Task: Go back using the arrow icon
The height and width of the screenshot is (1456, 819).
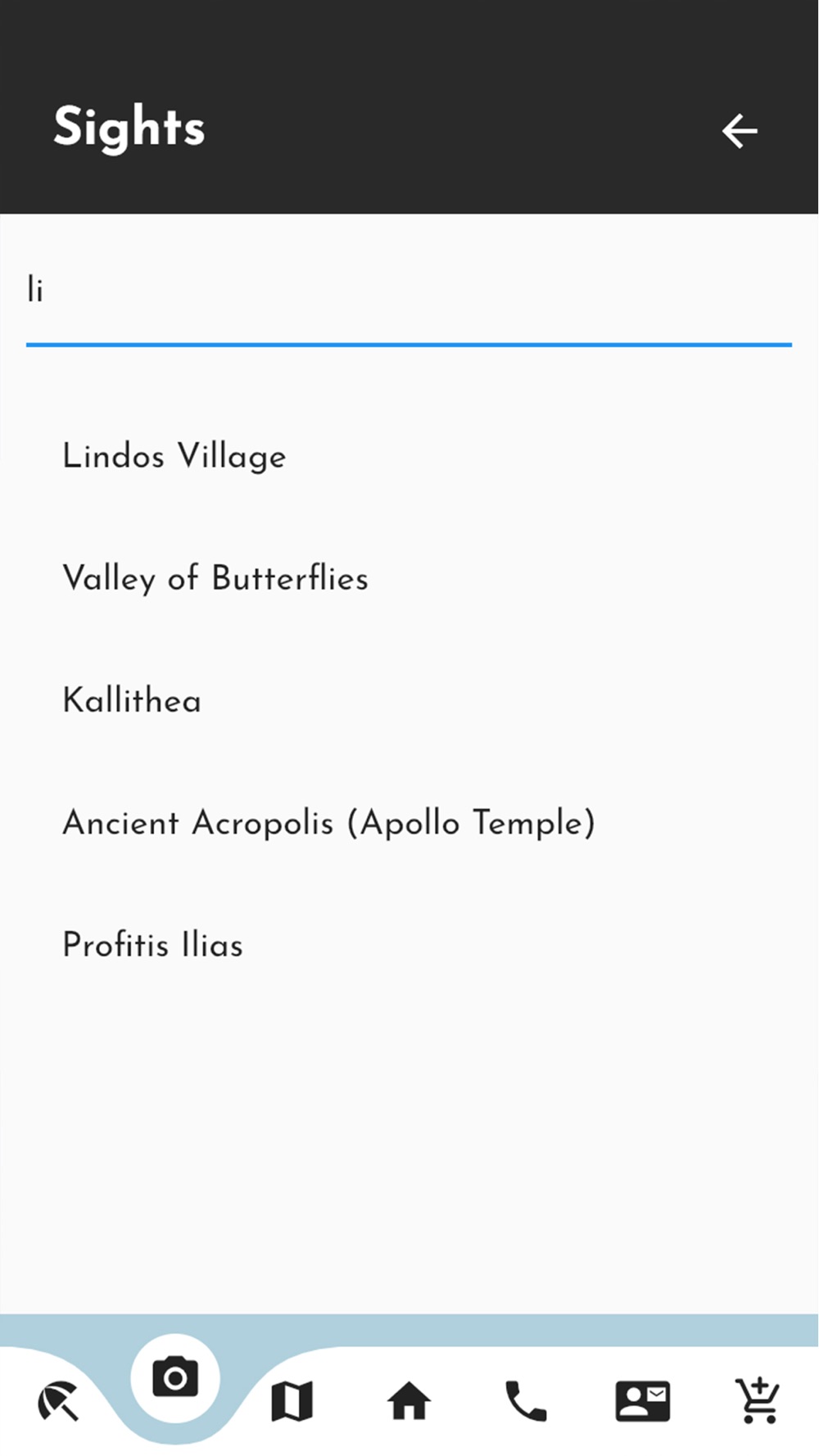Action: [739, 131]
